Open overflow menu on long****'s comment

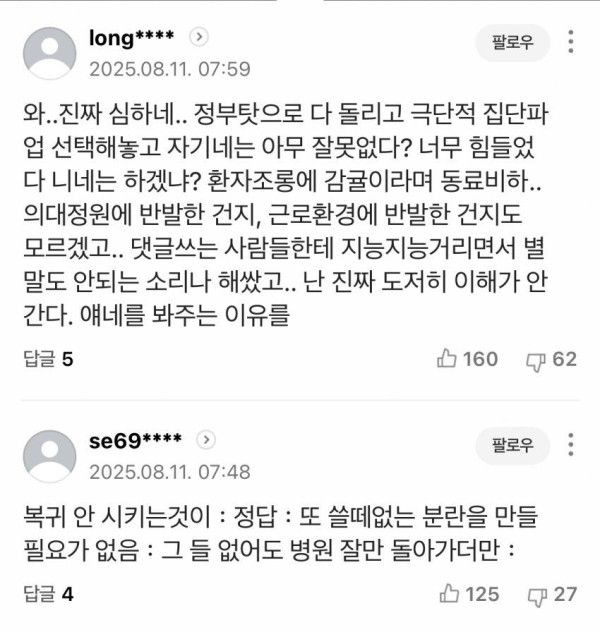tap(571, 43)
